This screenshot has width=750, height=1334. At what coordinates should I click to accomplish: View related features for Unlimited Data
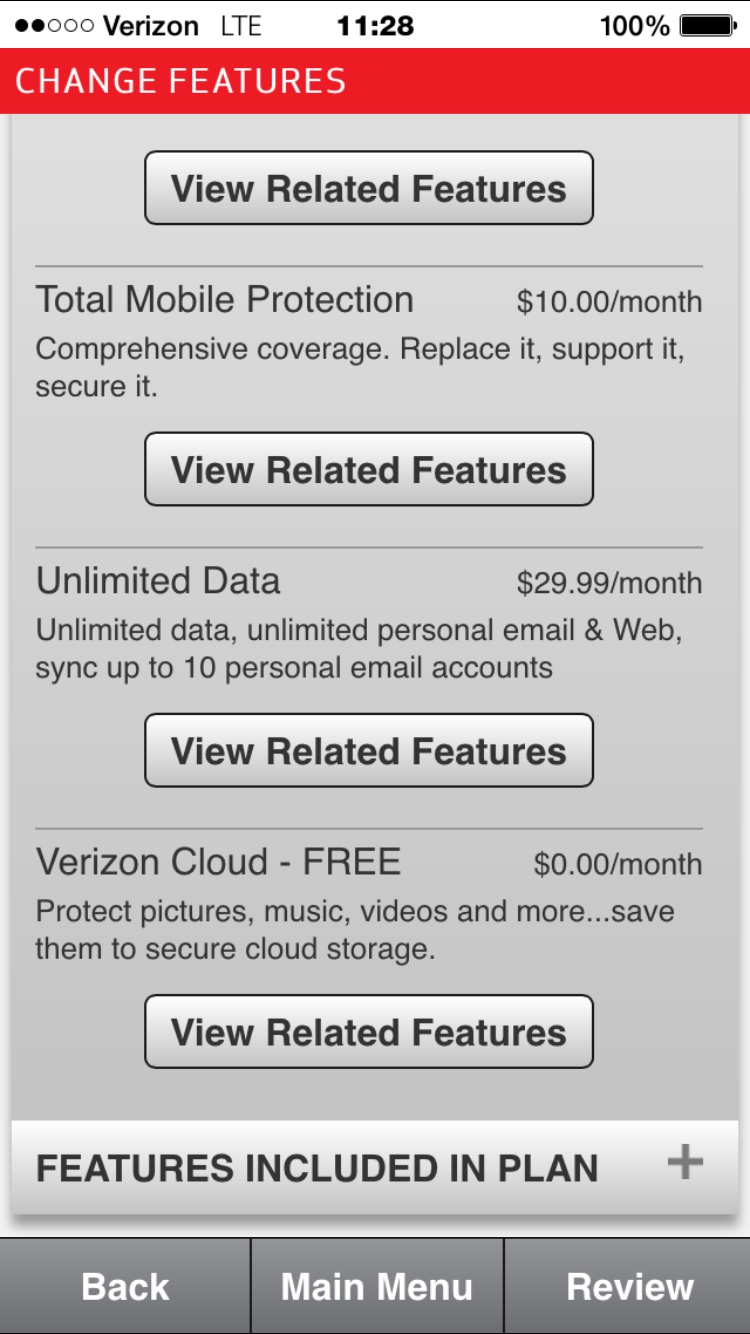pyautogui.click(x=369, y=751)
